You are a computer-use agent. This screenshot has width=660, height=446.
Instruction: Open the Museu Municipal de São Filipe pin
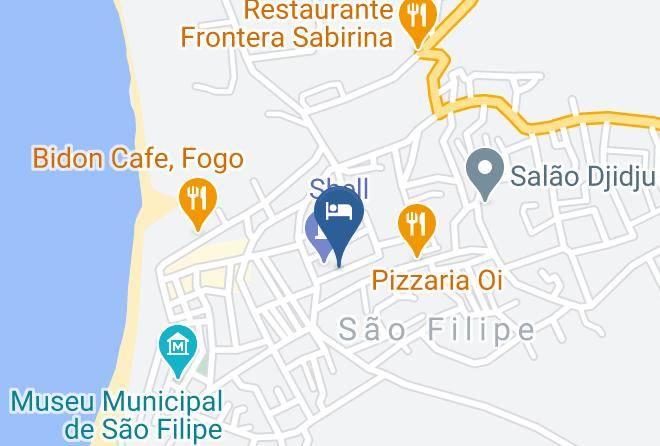point(178,352)
